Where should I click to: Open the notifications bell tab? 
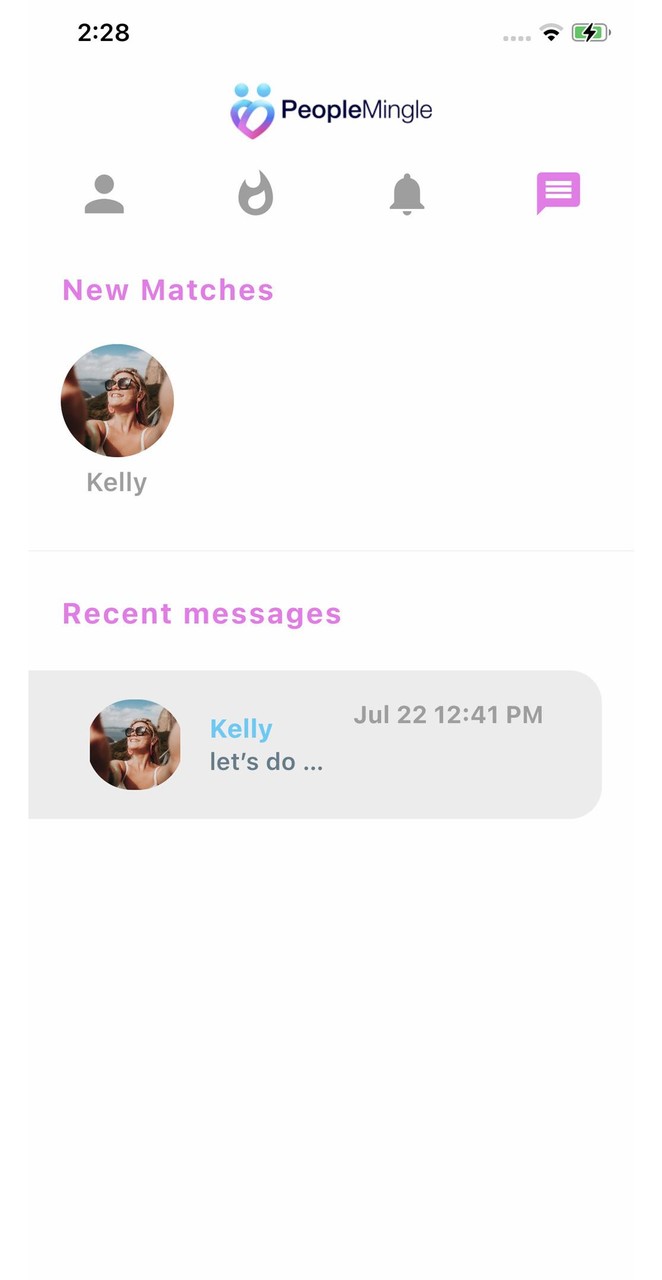pos(407,194)
